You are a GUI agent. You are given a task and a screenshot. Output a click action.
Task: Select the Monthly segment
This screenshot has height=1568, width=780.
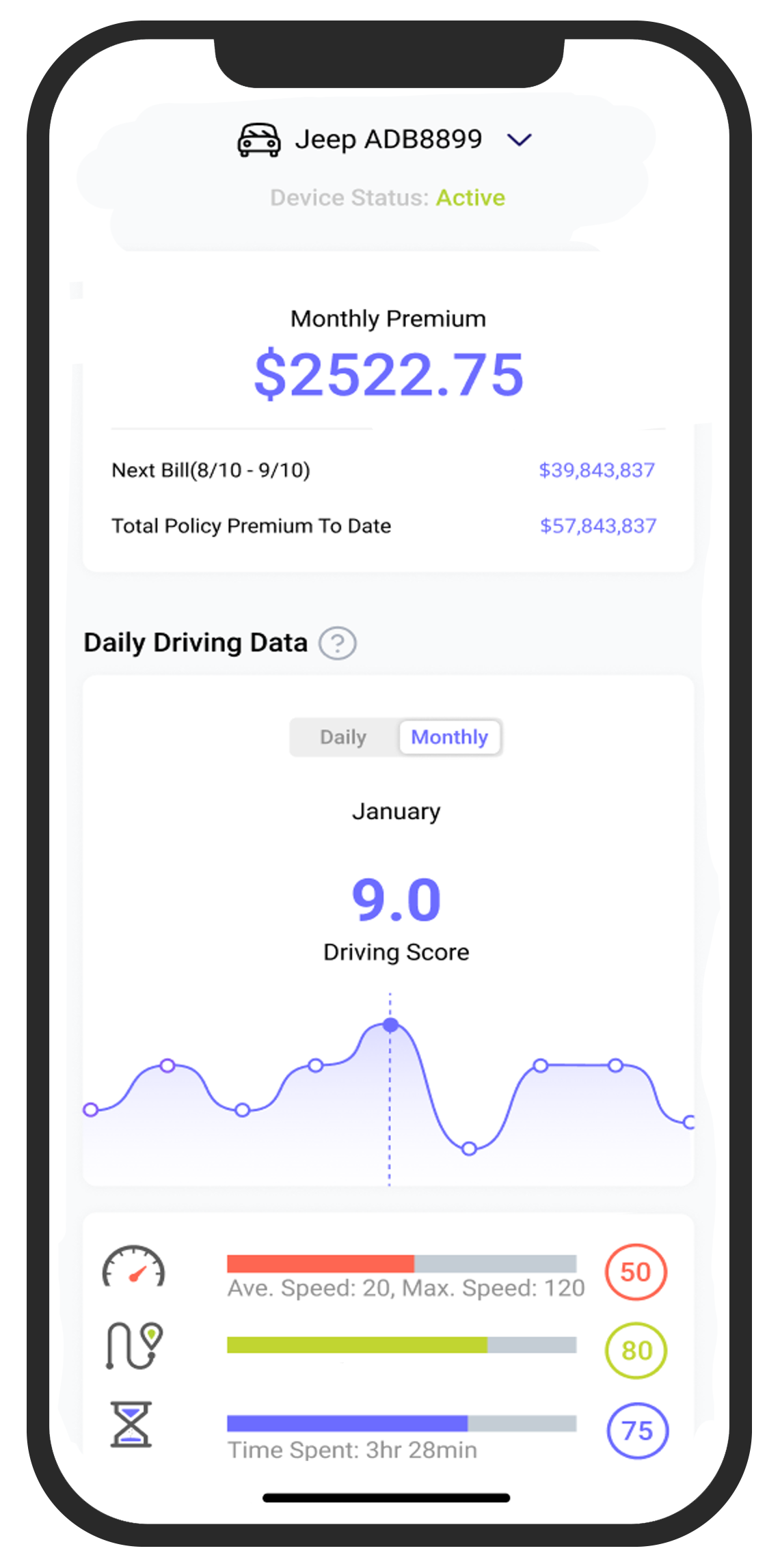coord(449,737)
